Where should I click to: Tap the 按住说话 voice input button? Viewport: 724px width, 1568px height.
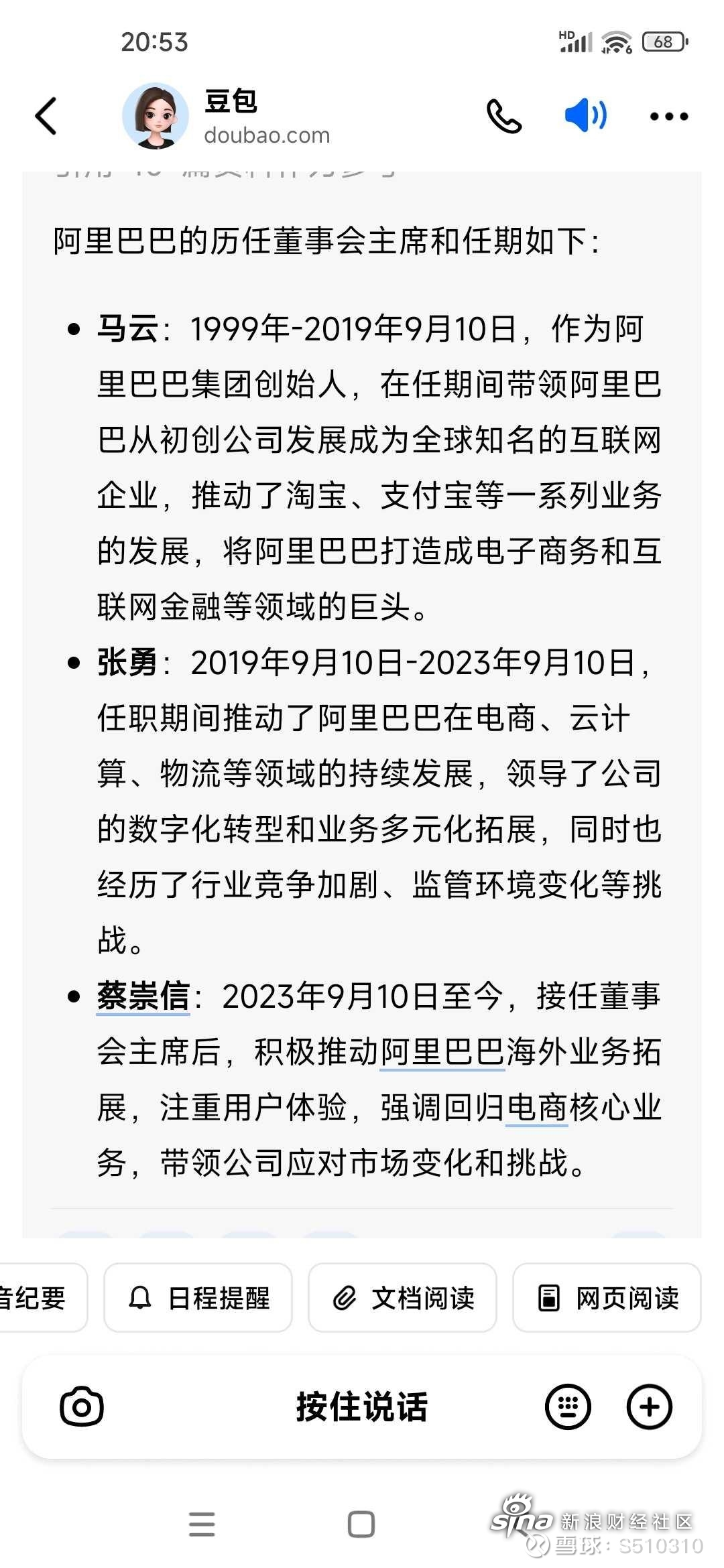(362, 1407)
